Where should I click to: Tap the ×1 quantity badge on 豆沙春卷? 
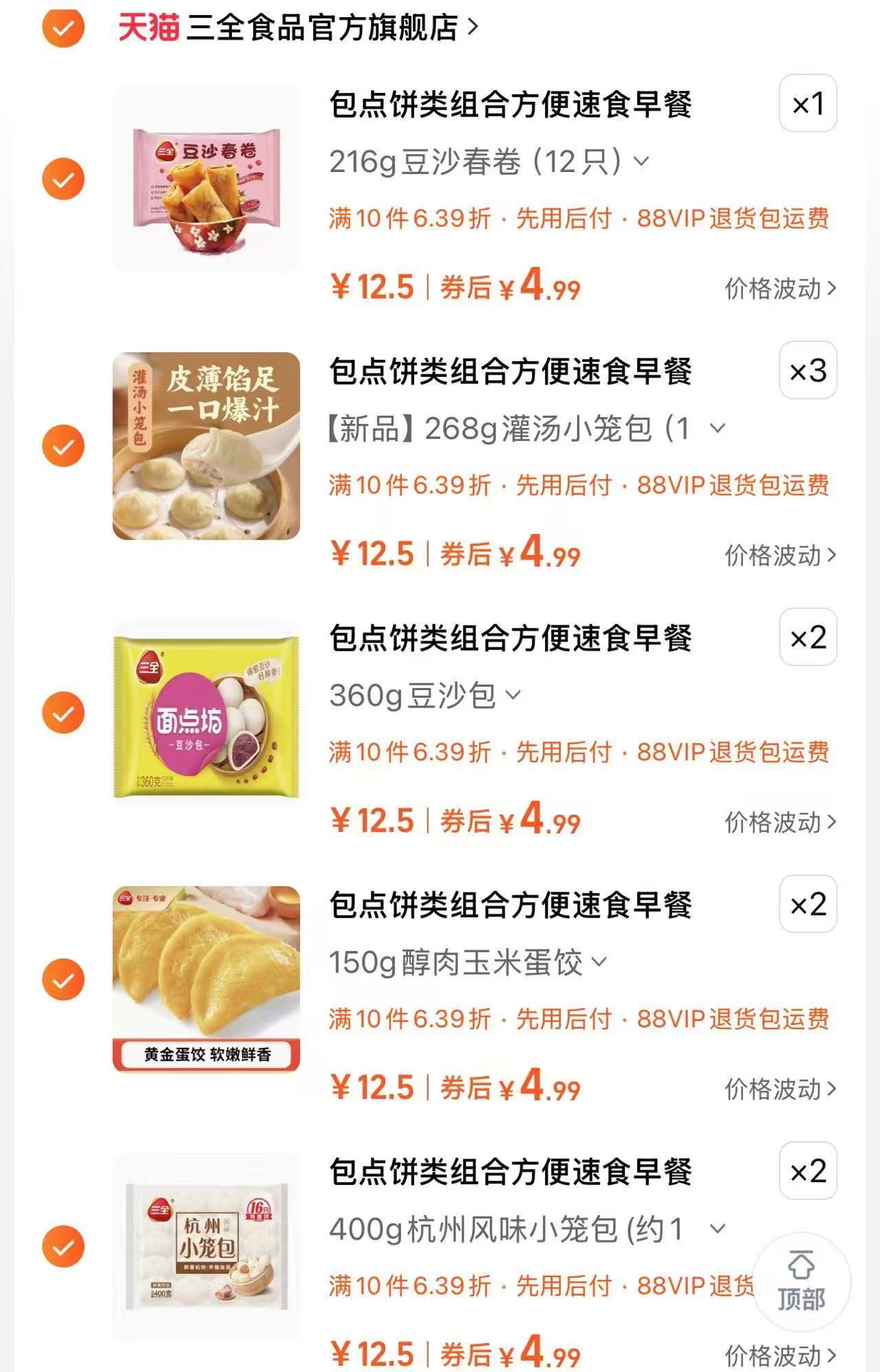point(807,105)
